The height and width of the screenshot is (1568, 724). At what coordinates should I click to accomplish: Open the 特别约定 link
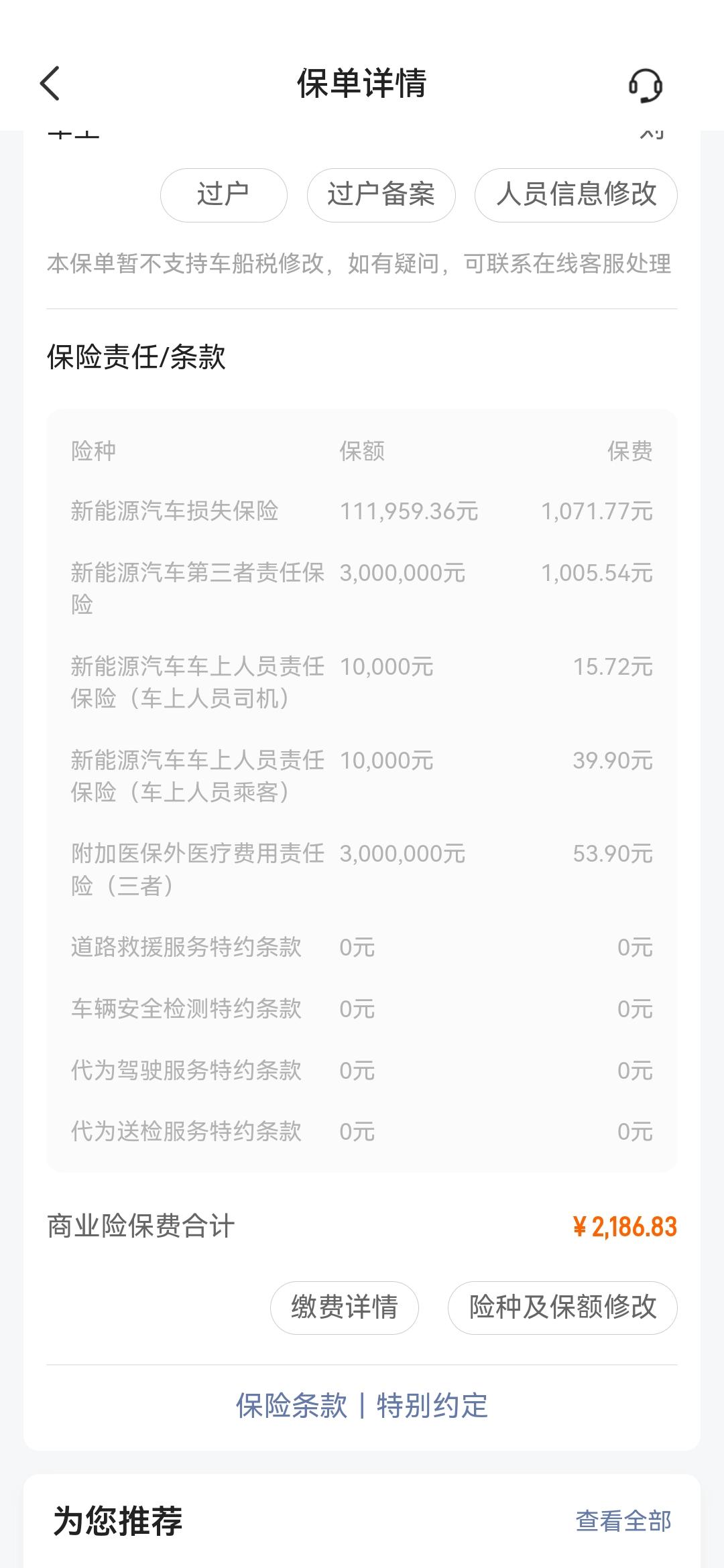(x=432, y=1405)
